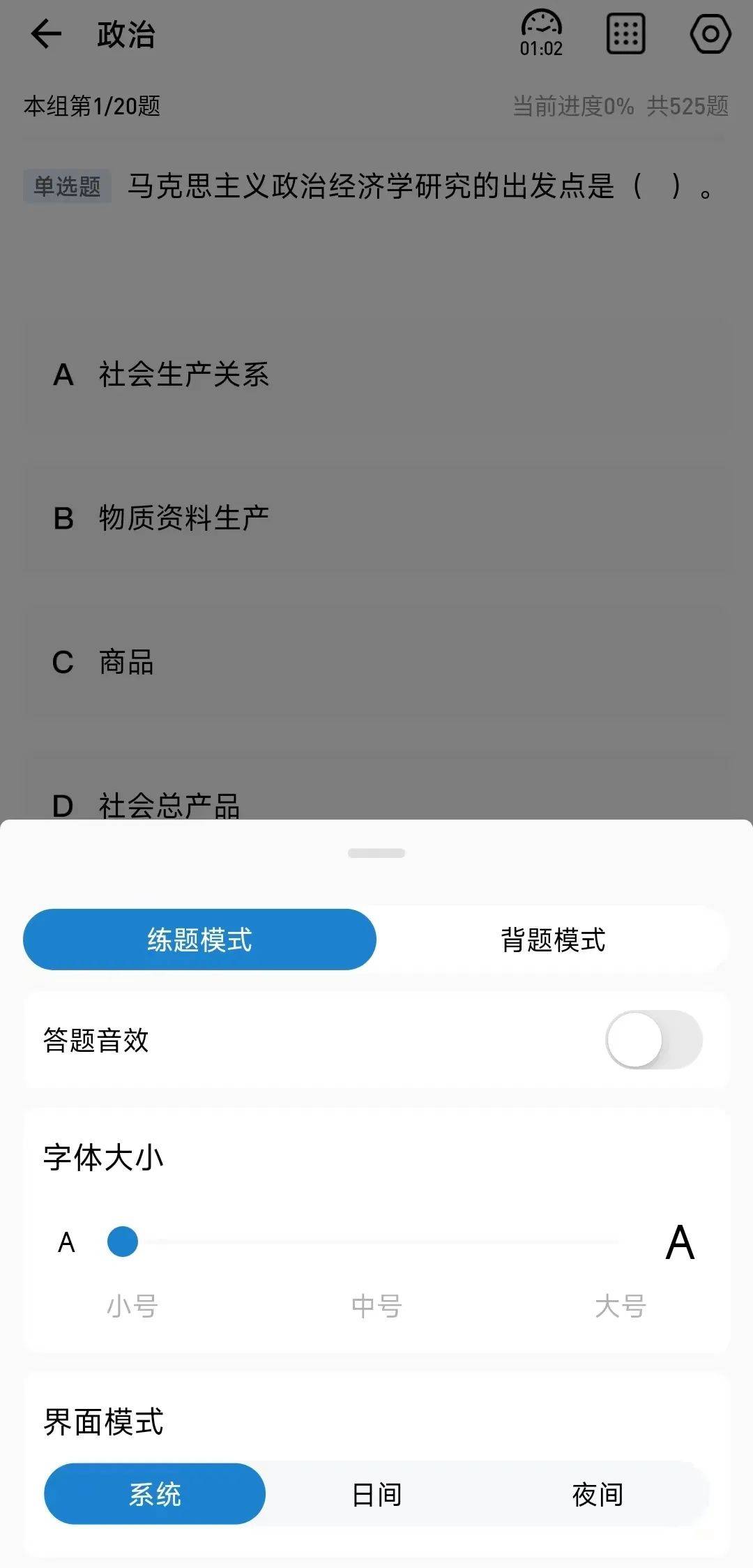Tap the bottom sheet drag handle
This screenshot has width=753, height=1568.
coord(376,852)
